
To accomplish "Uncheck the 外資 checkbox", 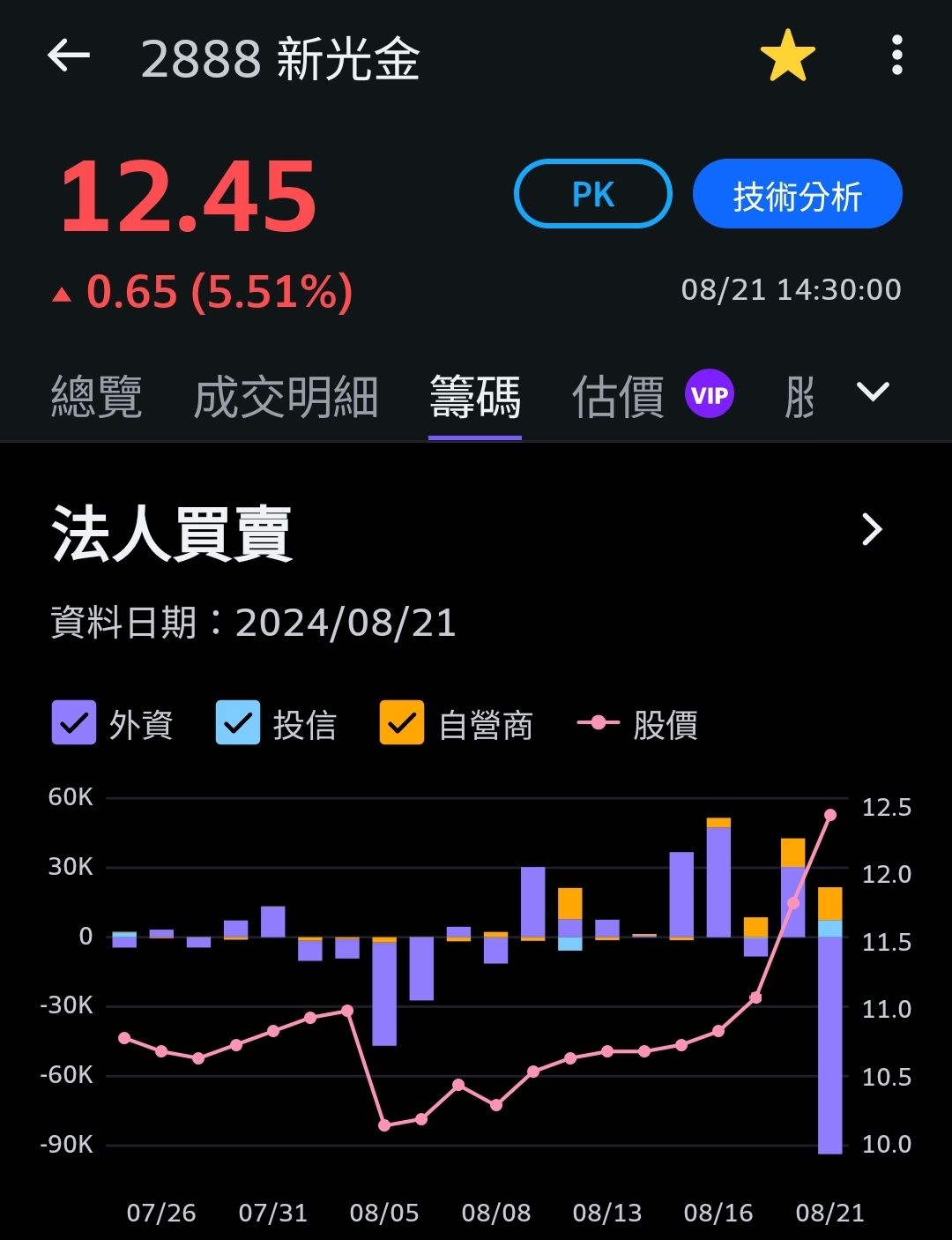I will 74,723.
